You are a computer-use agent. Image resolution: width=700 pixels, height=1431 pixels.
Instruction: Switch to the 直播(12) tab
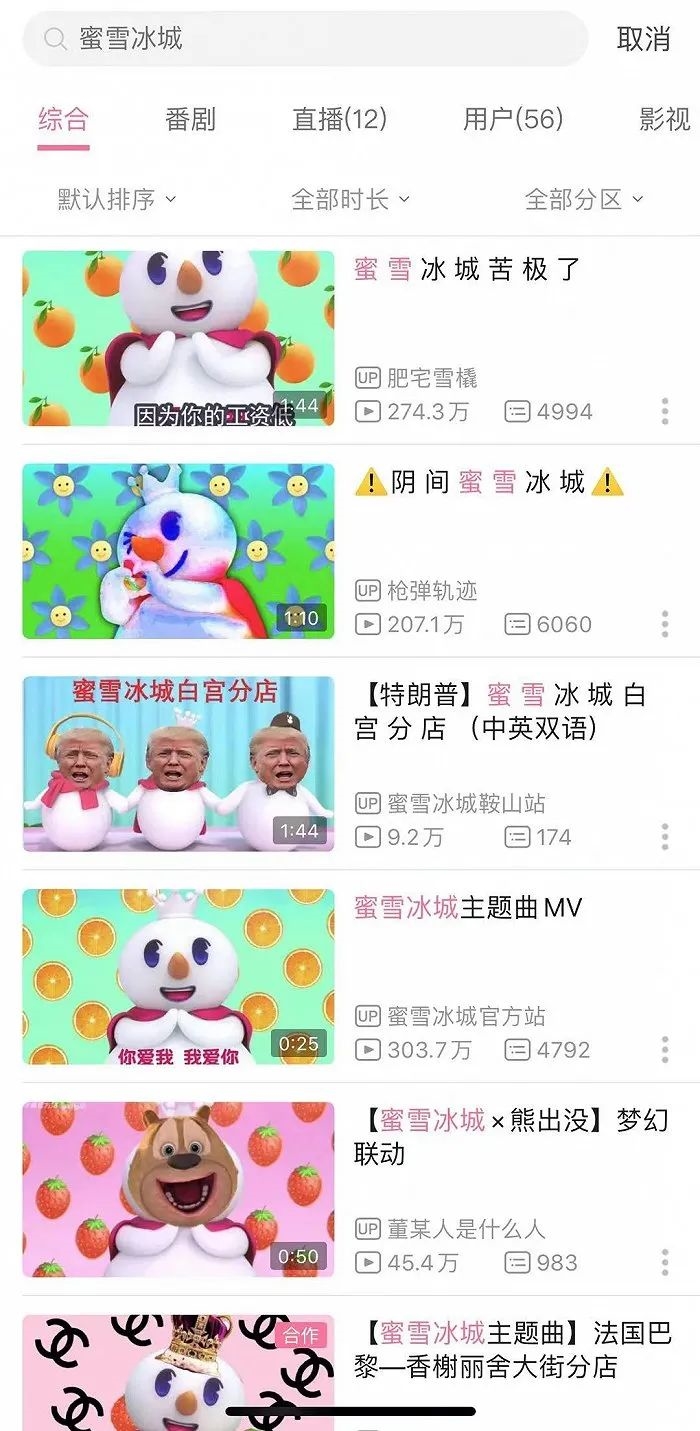pos(339,120)
